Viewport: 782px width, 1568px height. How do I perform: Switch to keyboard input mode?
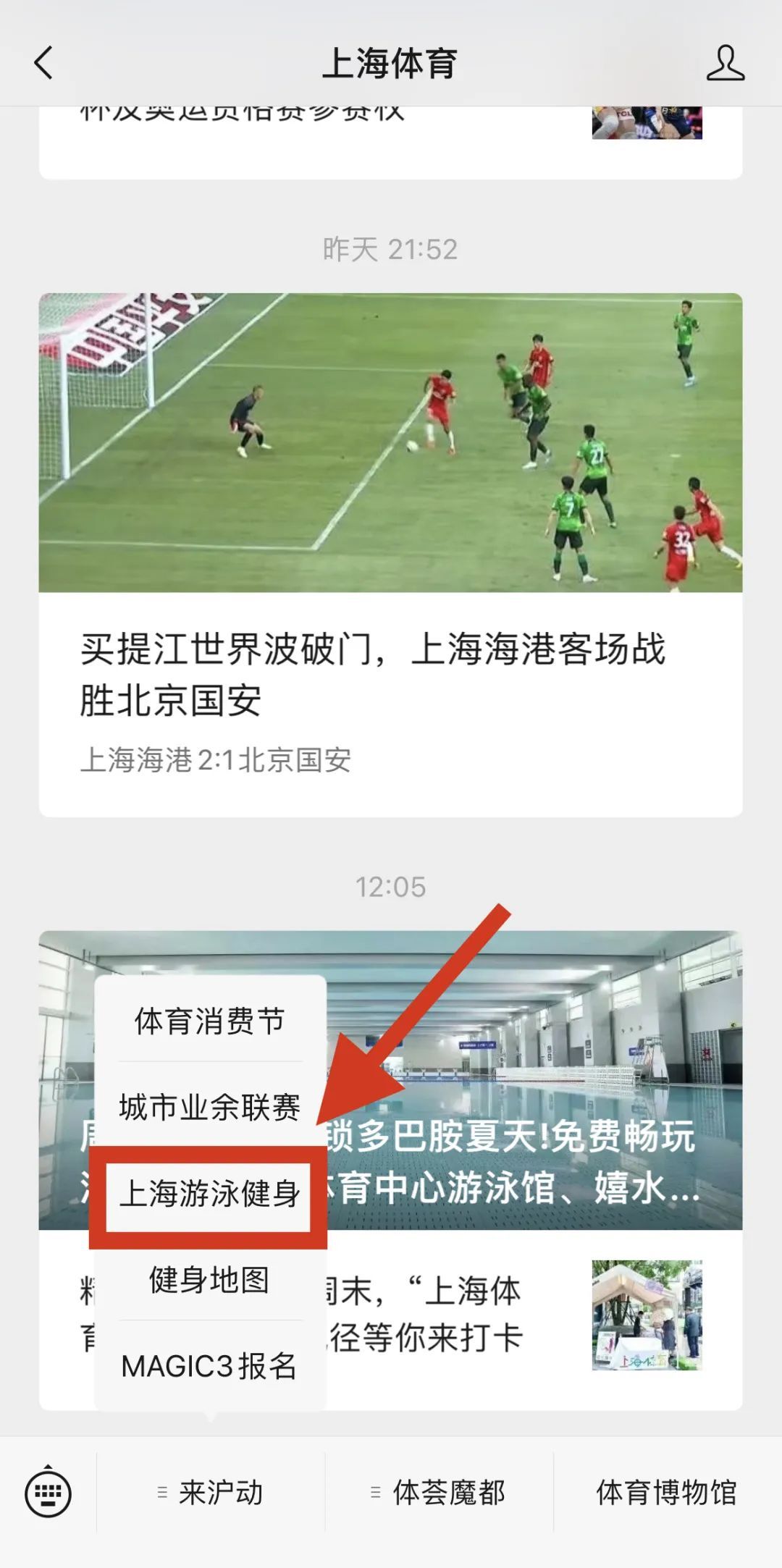[x=48, y=1493]
